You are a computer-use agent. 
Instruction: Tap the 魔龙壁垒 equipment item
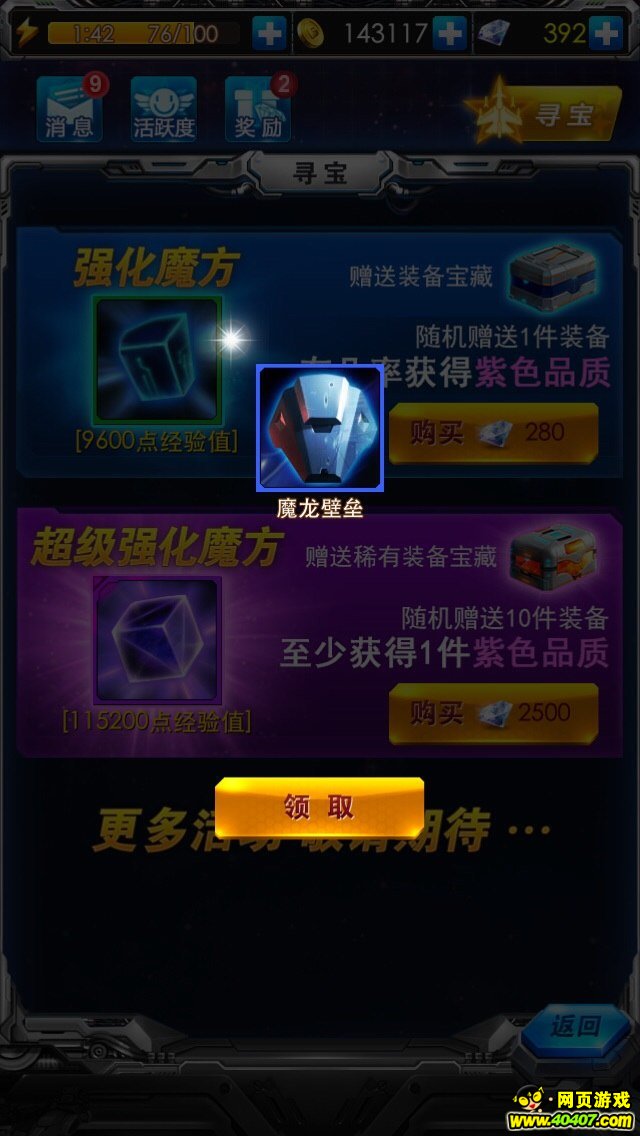[x=320, y=427]
